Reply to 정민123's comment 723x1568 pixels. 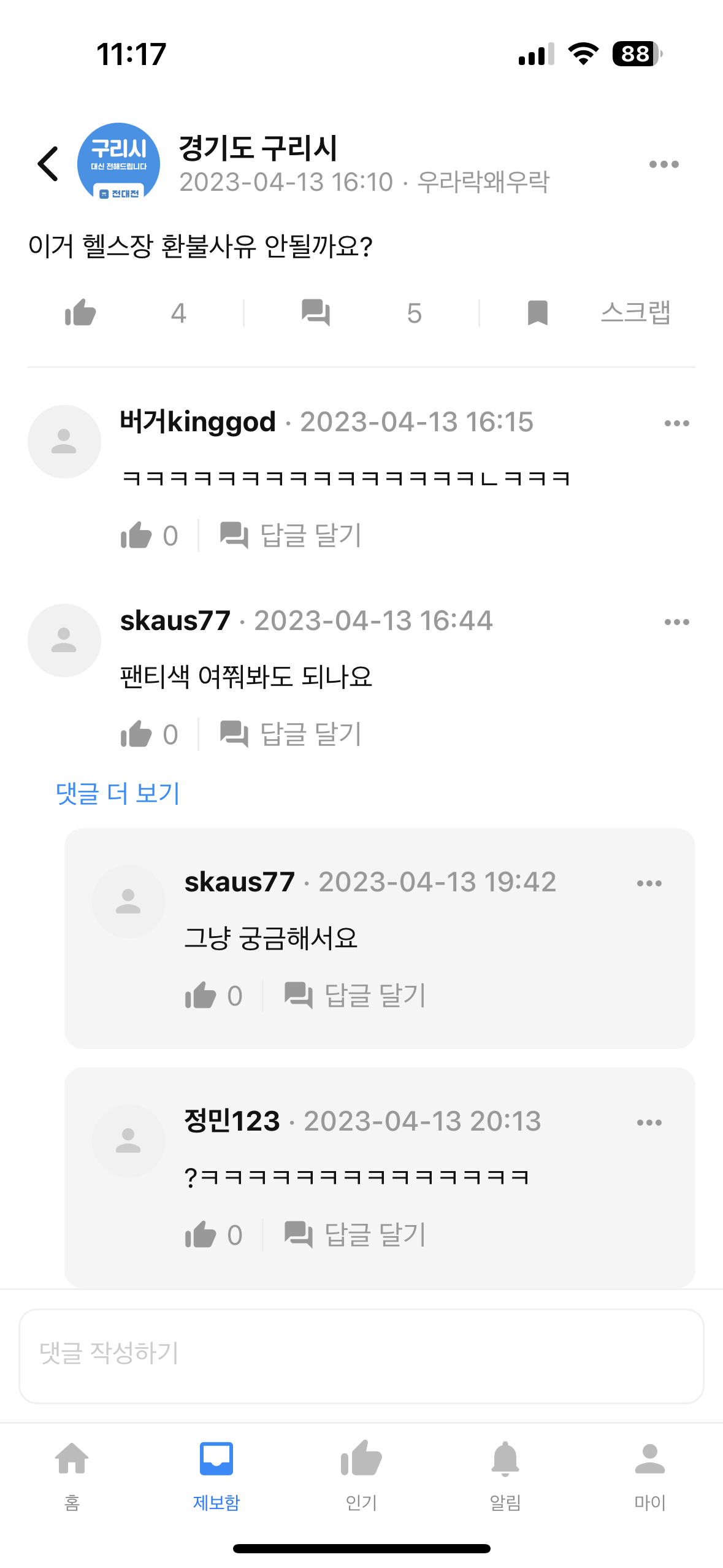pos(356,1234)
